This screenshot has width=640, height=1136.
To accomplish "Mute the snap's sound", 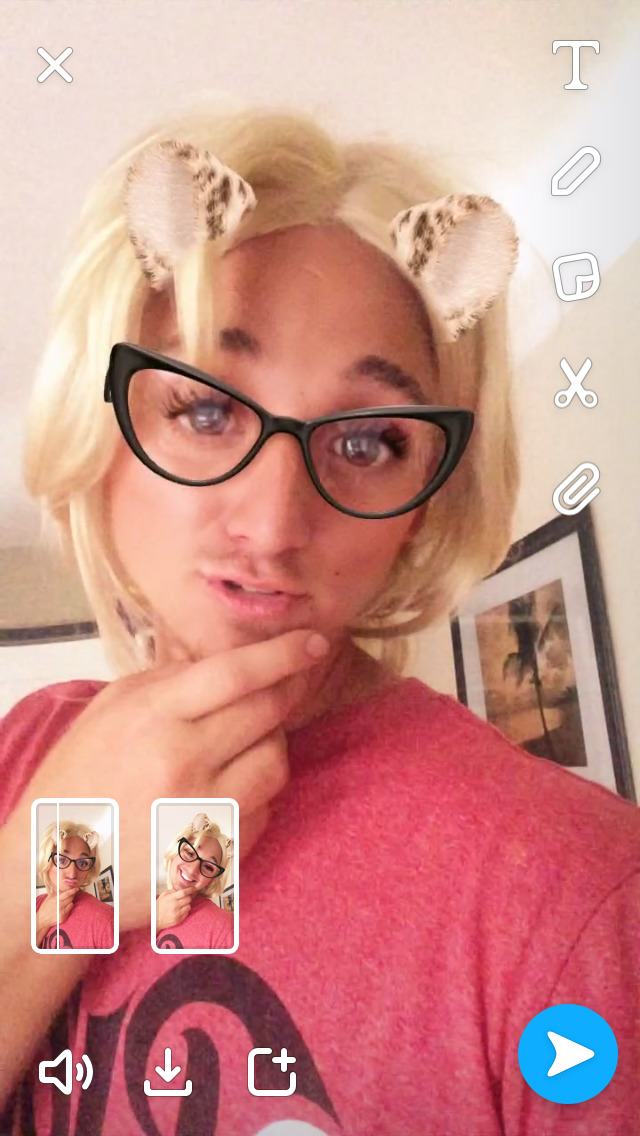I will point(66,1073).
